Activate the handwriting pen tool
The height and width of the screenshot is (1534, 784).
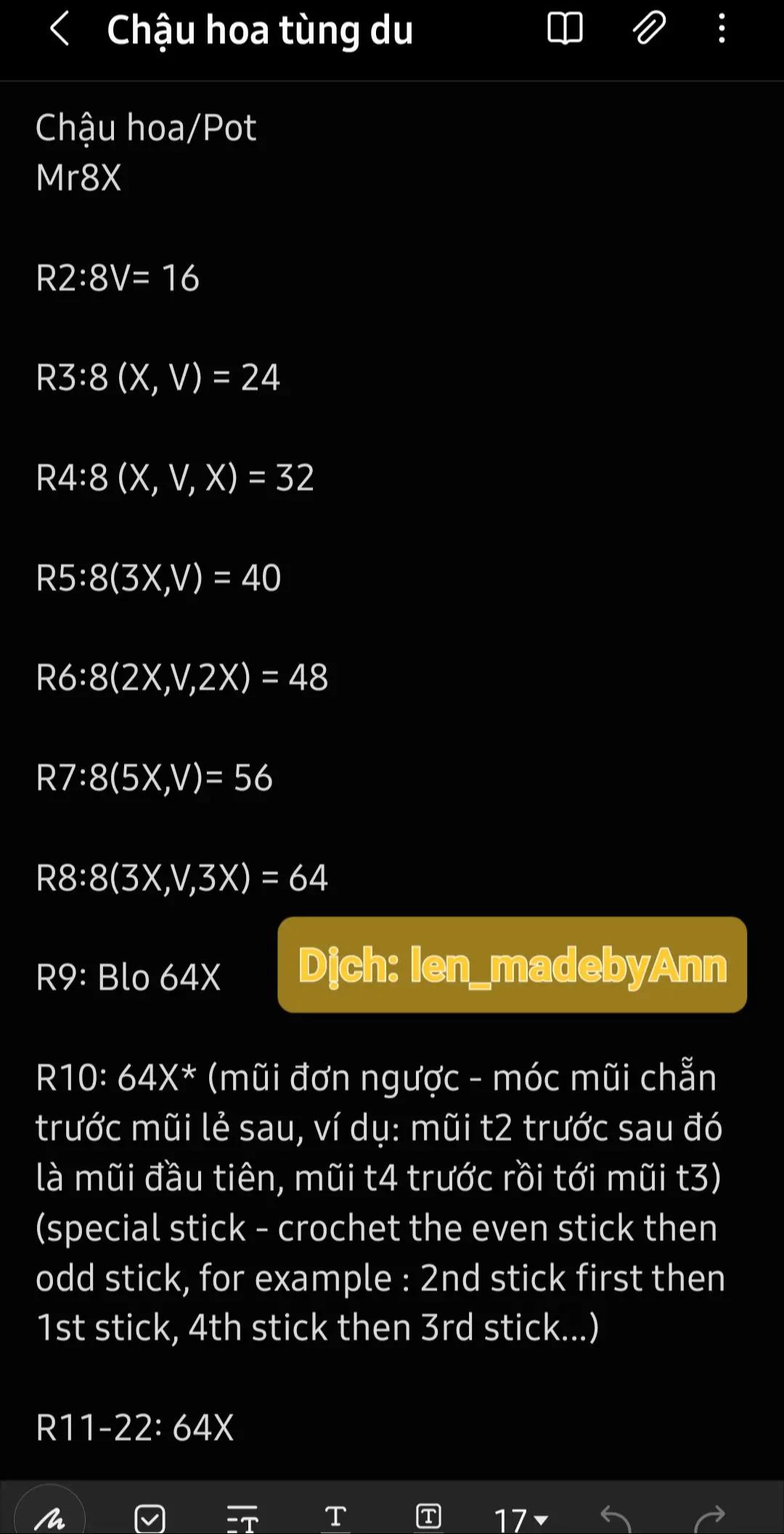50,1517
